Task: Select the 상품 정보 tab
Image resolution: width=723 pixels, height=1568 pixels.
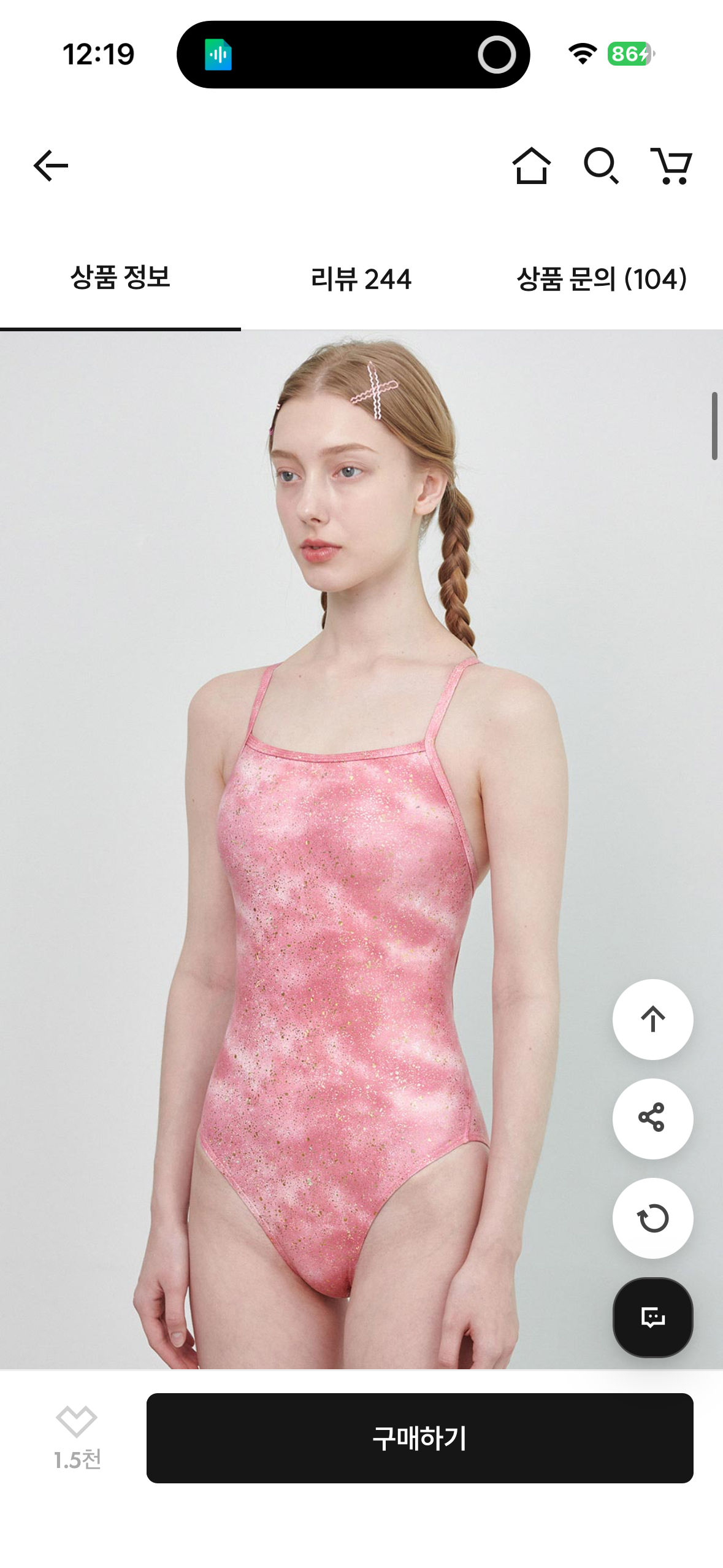Action: pyautogui.click(x=120, y=278)
